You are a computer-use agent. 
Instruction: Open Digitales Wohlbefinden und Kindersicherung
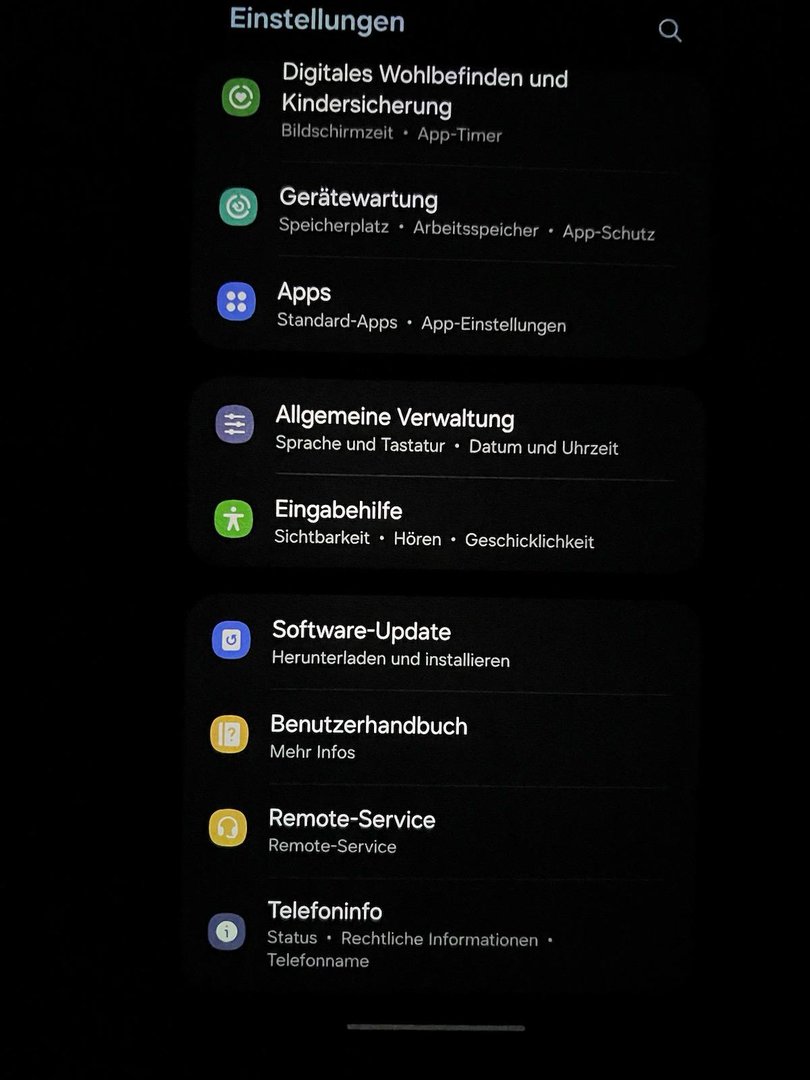(x=424, y=102)
